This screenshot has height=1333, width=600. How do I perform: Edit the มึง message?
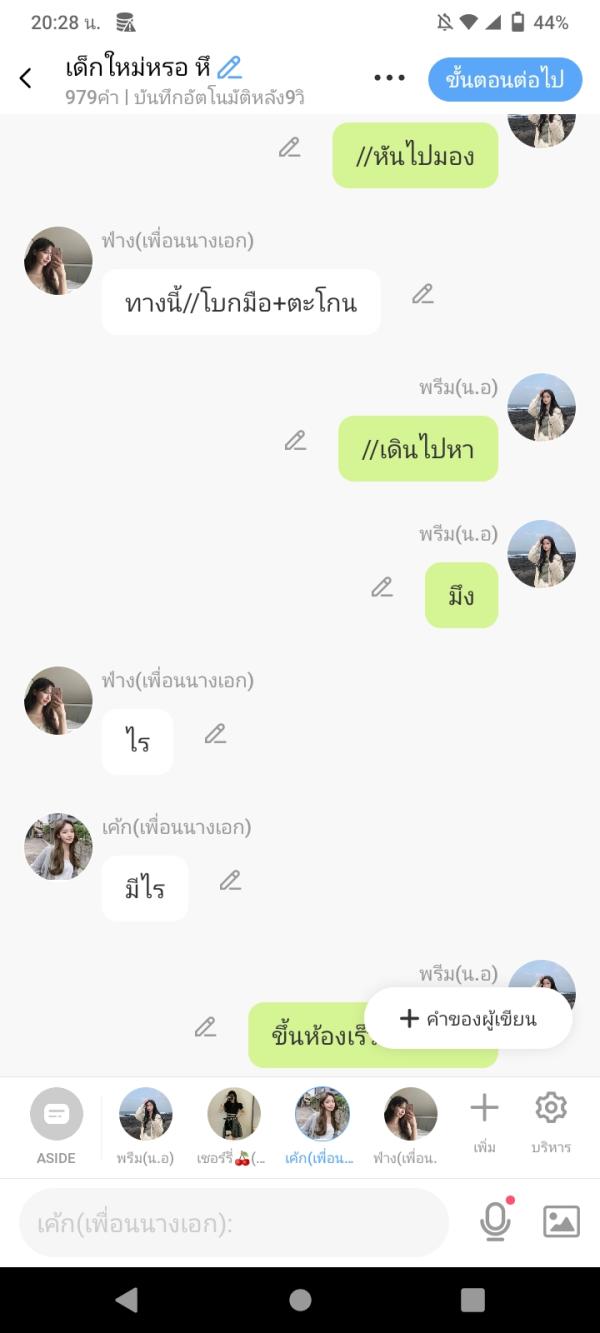pos(382,588)
